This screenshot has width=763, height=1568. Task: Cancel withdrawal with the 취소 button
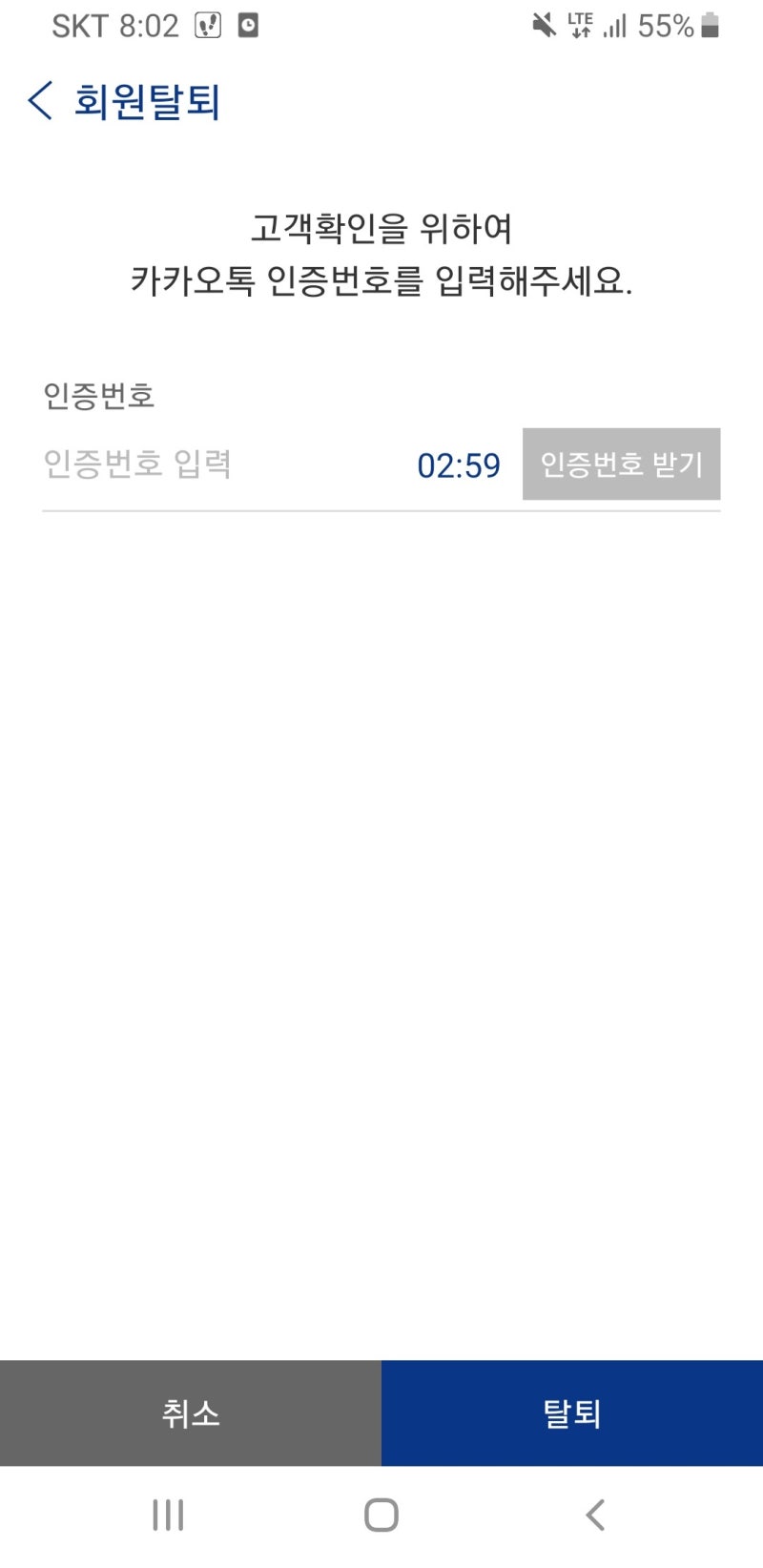[190, 1413]
